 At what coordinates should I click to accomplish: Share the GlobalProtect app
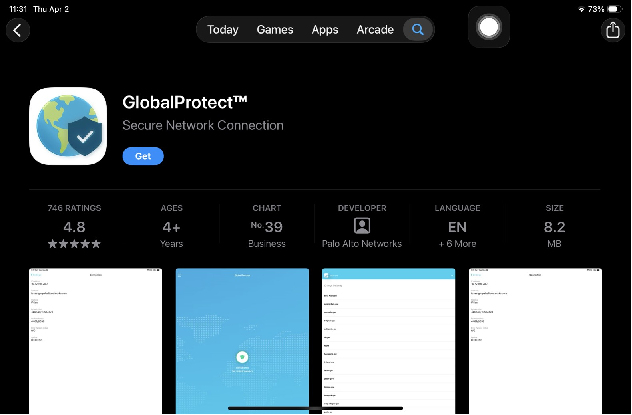point(613,30)
